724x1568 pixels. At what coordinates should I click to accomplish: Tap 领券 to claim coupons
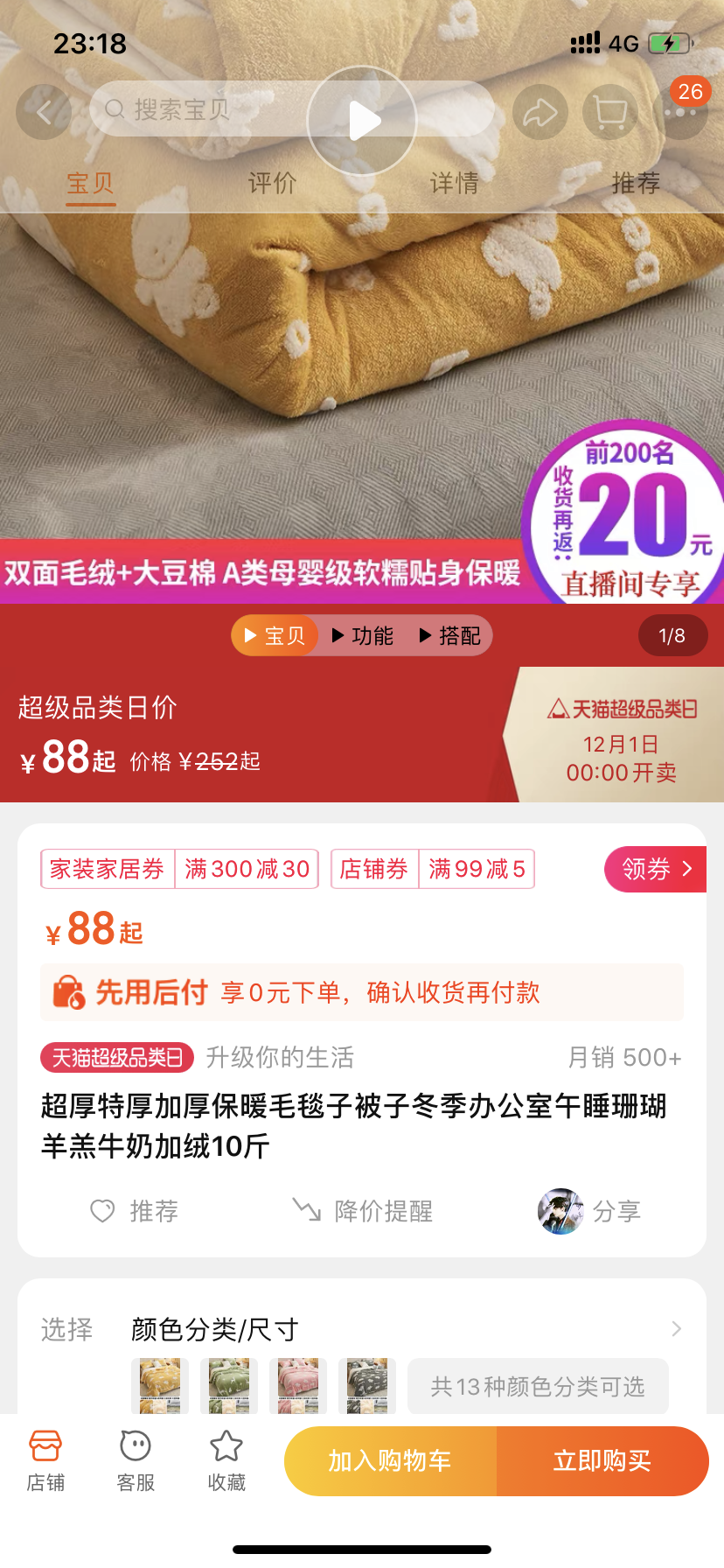(656, 869)
